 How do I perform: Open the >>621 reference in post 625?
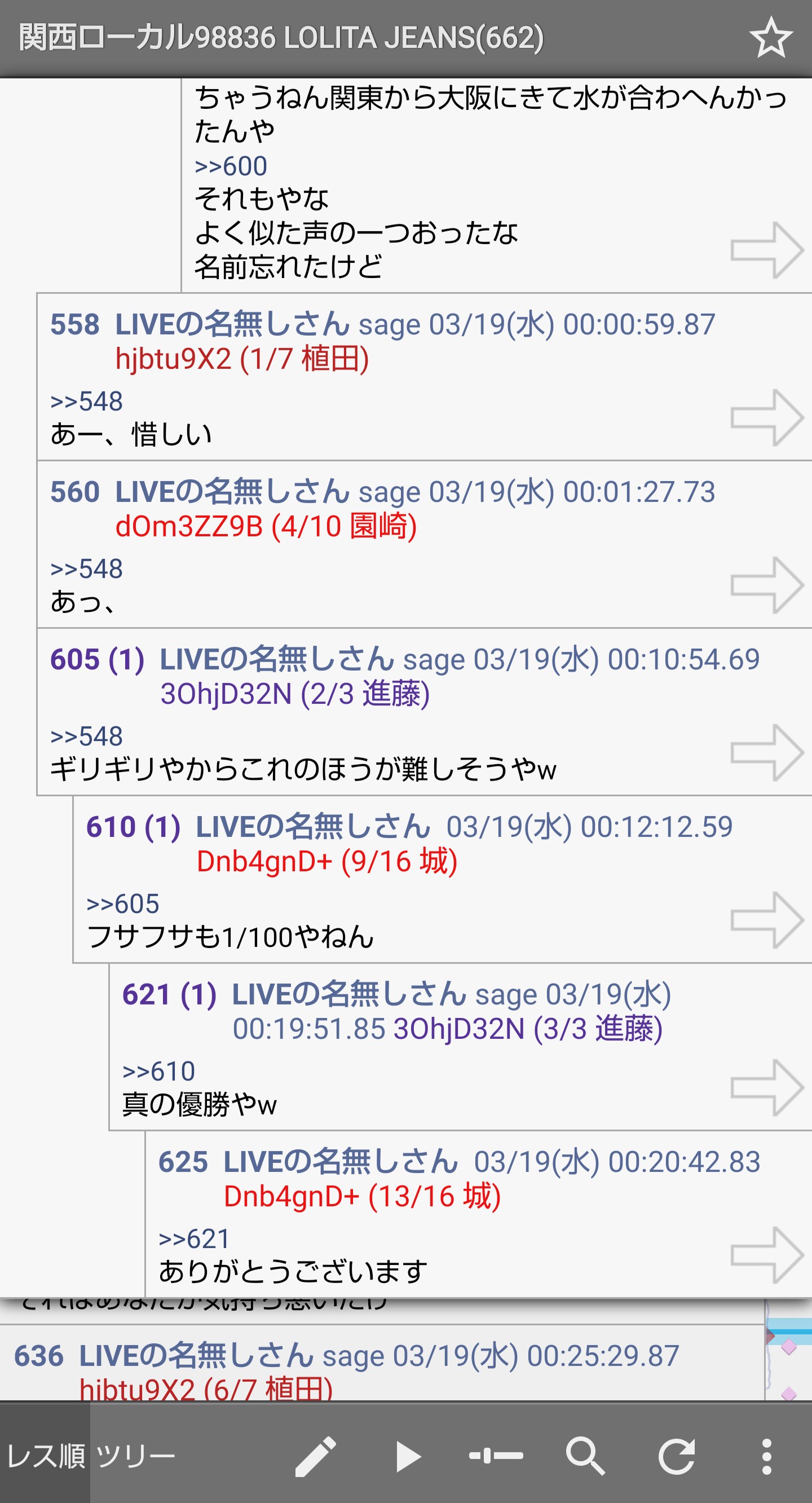[x=194, y=1238]
